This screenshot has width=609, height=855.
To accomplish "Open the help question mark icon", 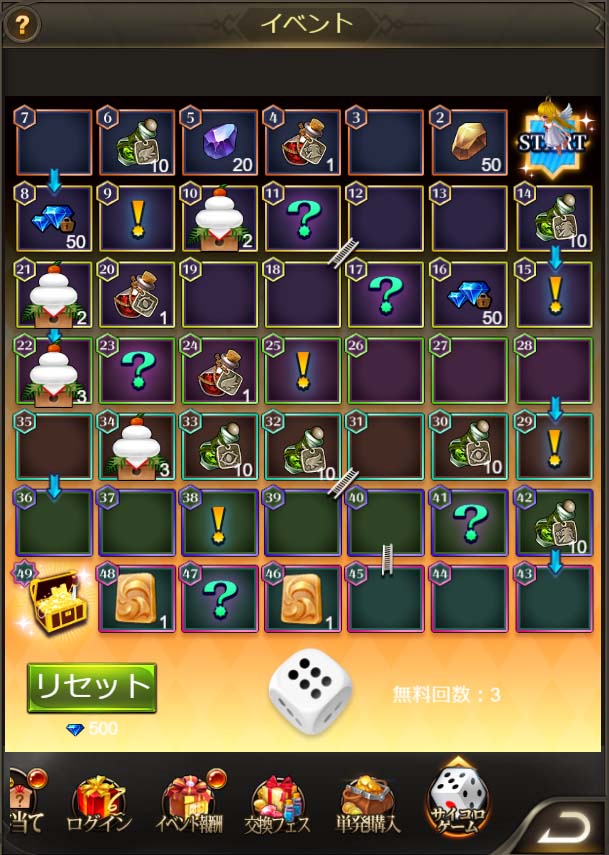I will click(x=21, y=22).
